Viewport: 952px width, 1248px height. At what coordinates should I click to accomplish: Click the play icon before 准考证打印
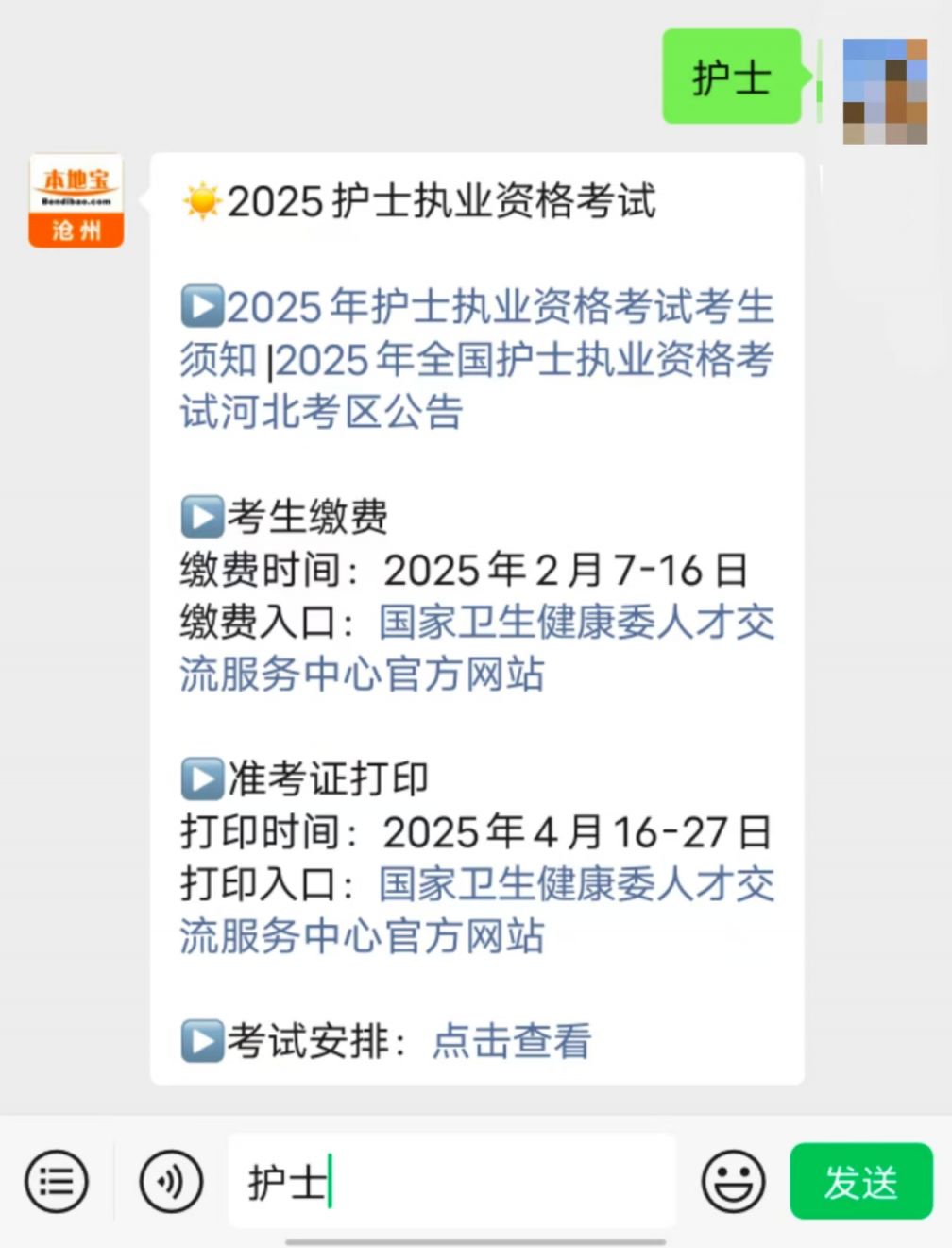[x=201, y=778]
